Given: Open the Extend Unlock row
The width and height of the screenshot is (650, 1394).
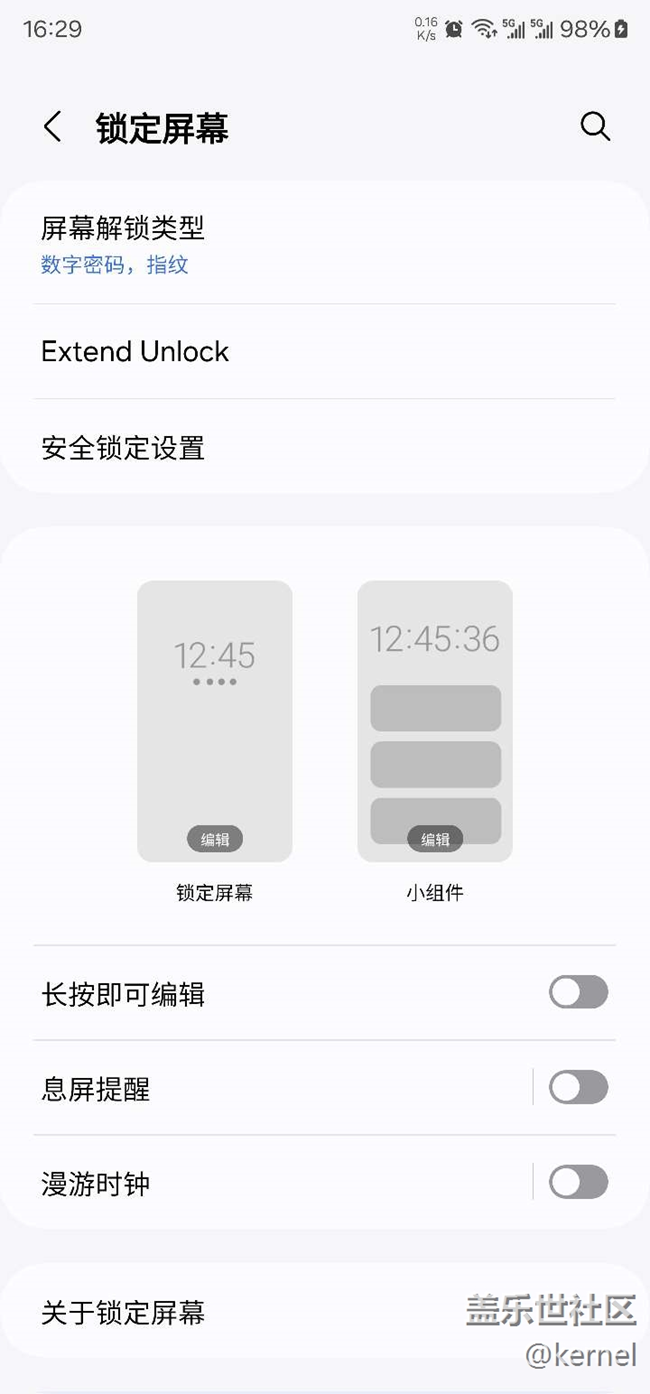Looking at the screenshot, I should coord(325,351).
